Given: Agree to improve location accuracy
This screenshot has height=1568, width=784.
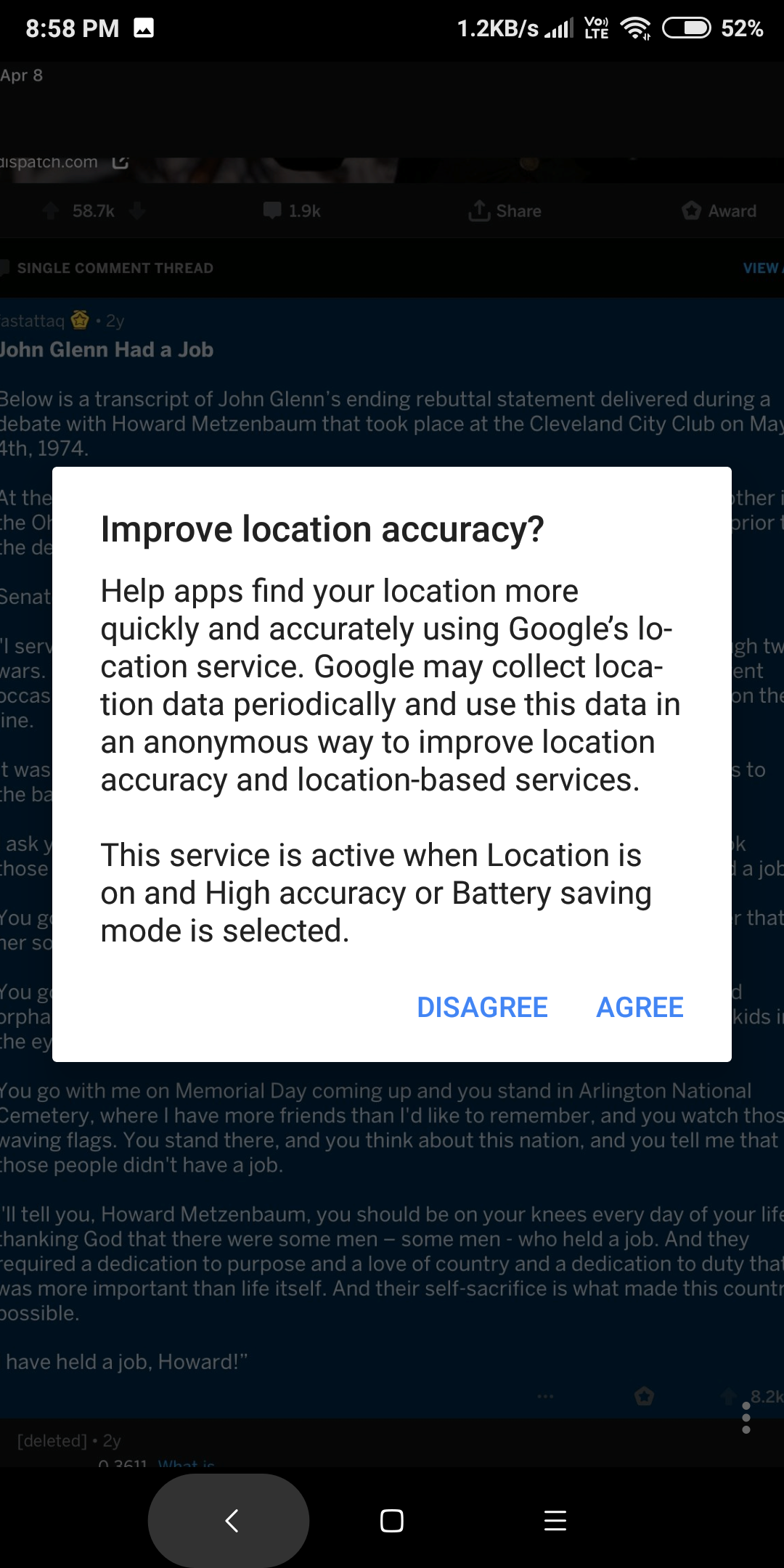Looking at the screenshot, I should (x=640, y=1008).
